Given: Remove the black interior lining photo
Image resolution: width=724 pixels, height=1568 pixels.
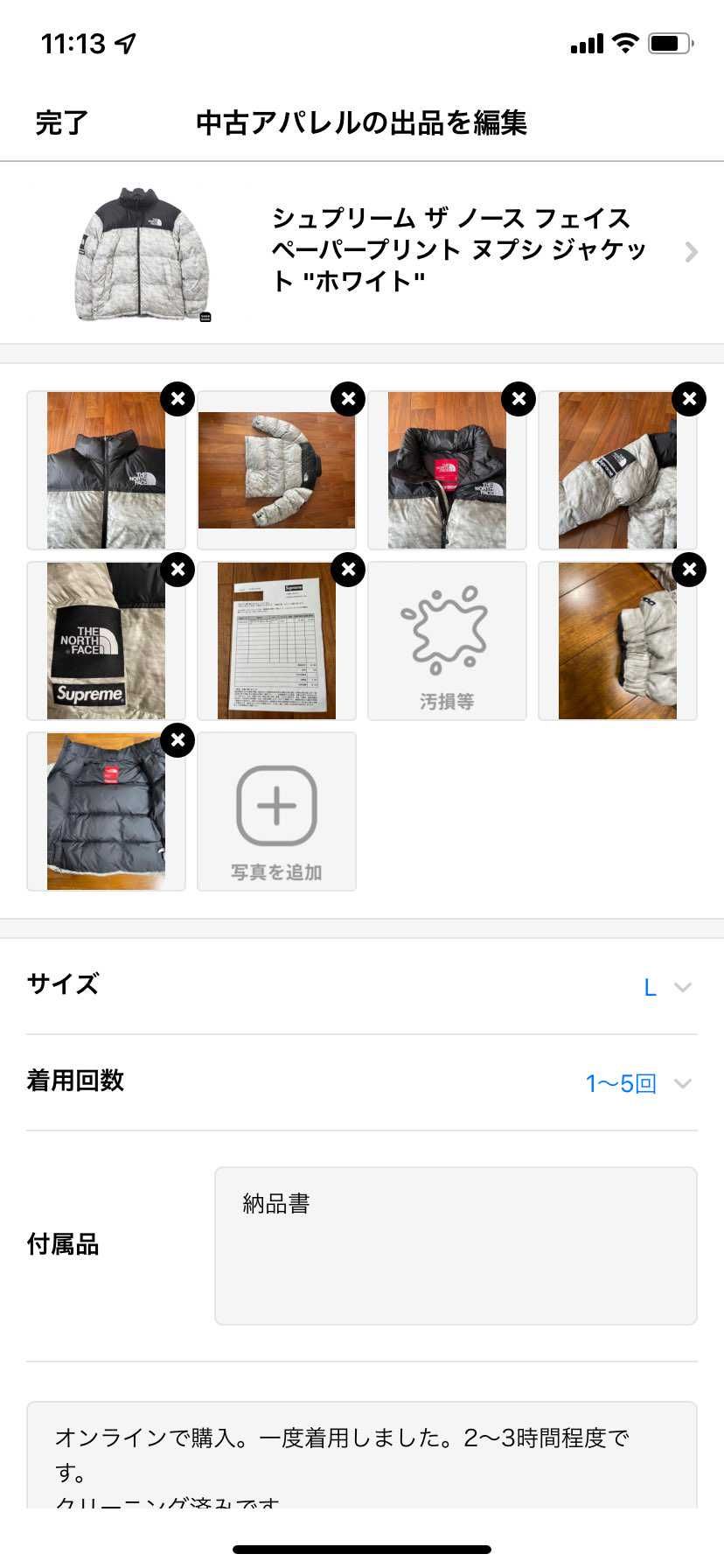Looking at the screenshot, I should (x=178, y=739).
